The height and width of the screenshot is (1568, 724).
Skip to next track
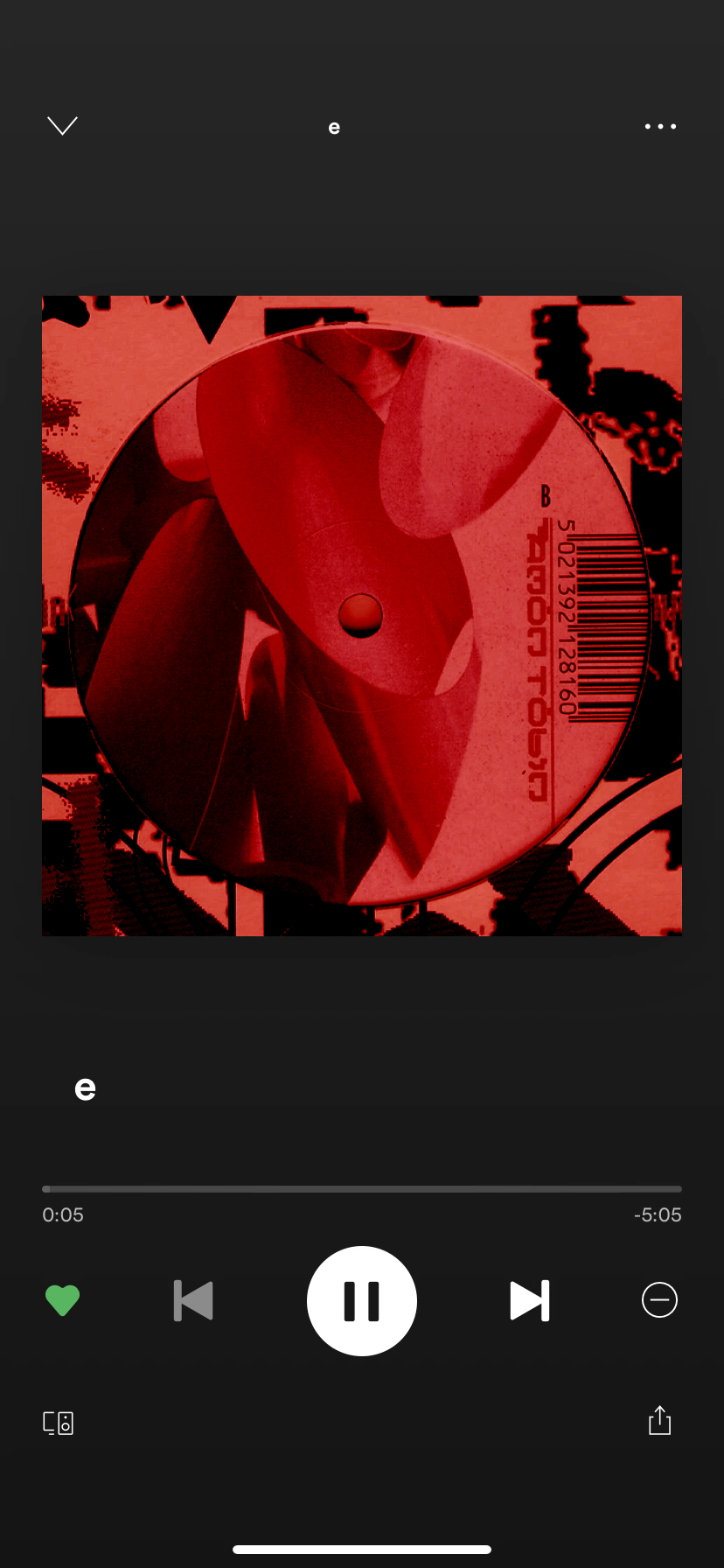[530, 1300]
